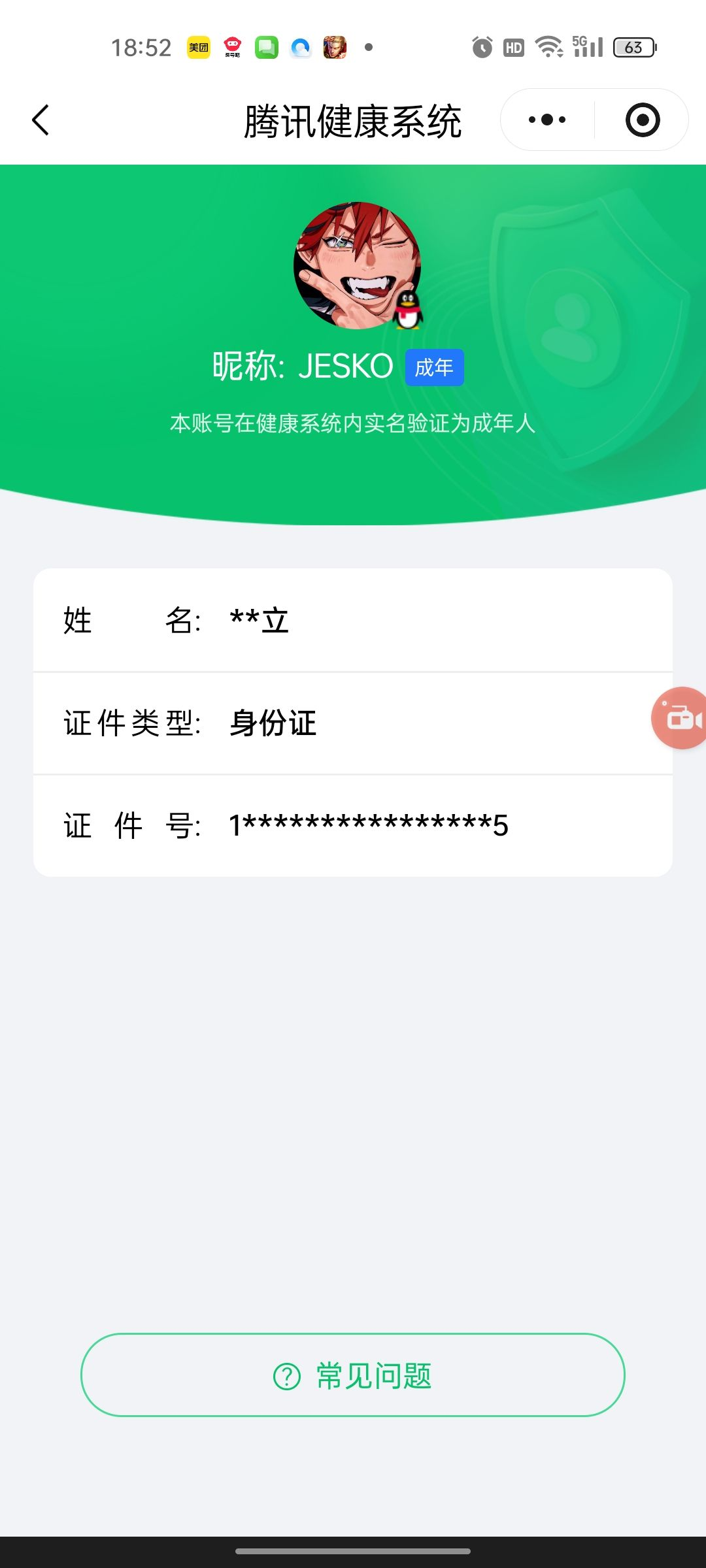Tap the 成年 adult status badge
Viewport: 706px width, 1568px height.
point(433,367)
